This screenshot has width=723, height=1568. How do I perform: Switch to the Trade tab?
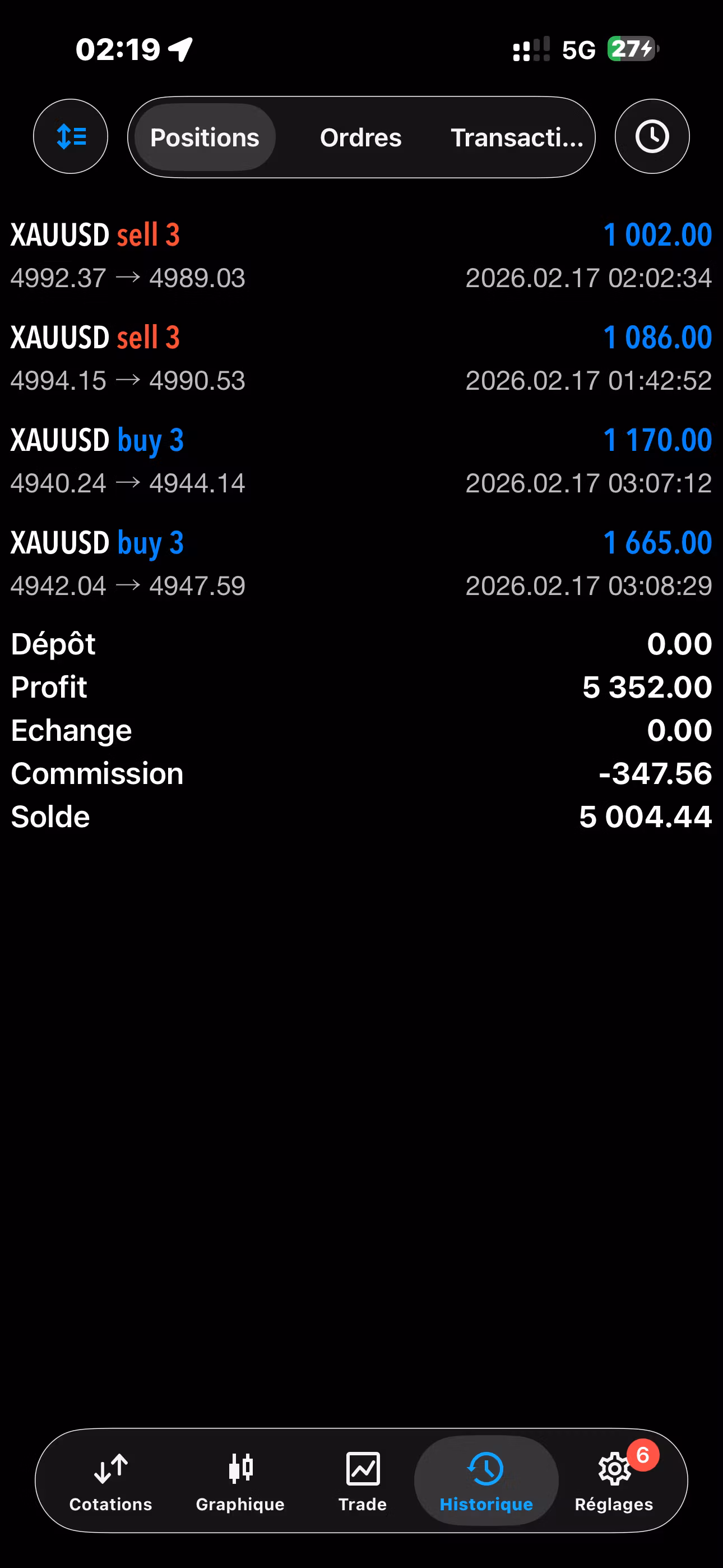click(x=363, y=1481)
